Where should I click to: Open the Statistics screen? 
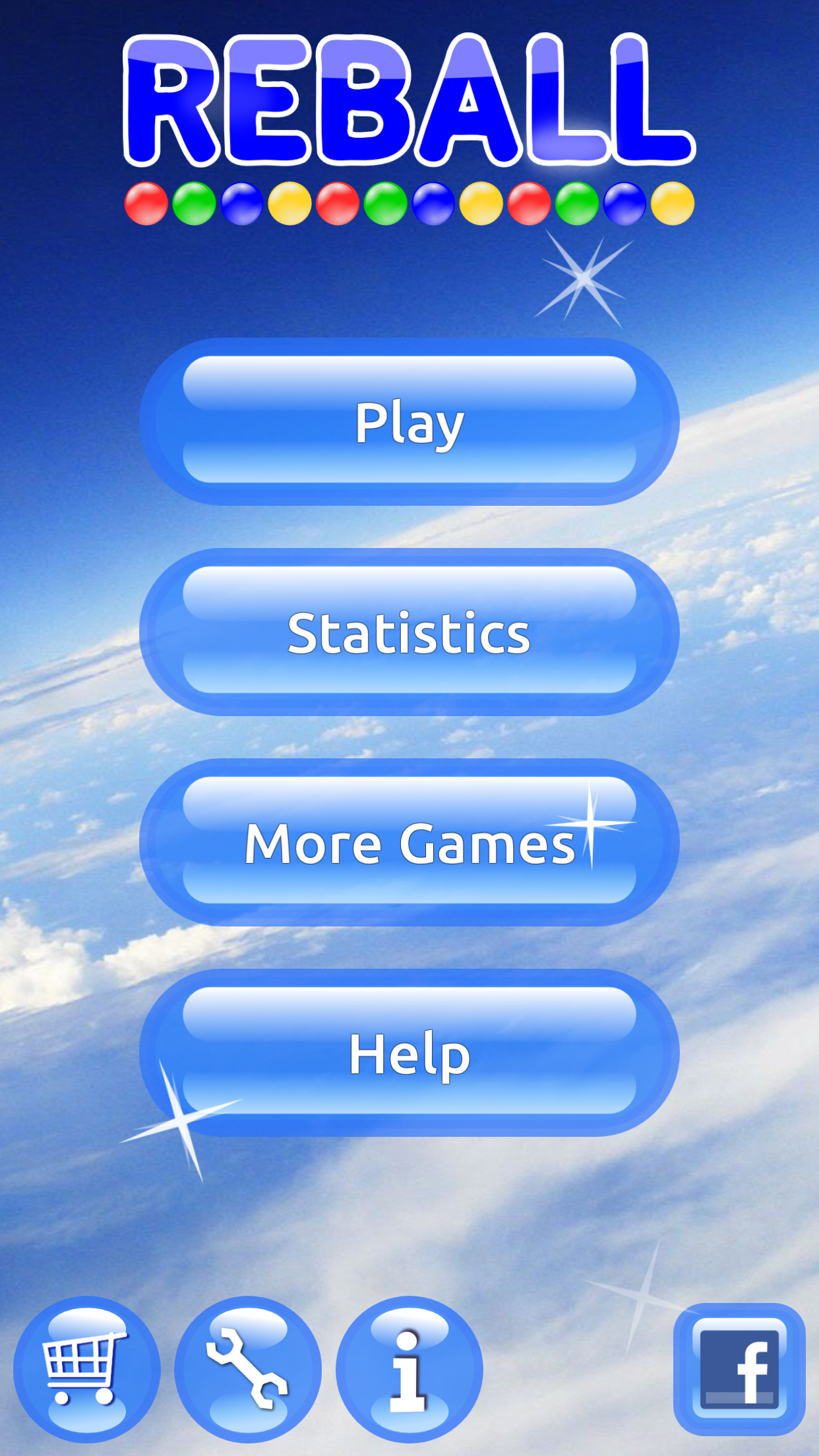[409, 632]
